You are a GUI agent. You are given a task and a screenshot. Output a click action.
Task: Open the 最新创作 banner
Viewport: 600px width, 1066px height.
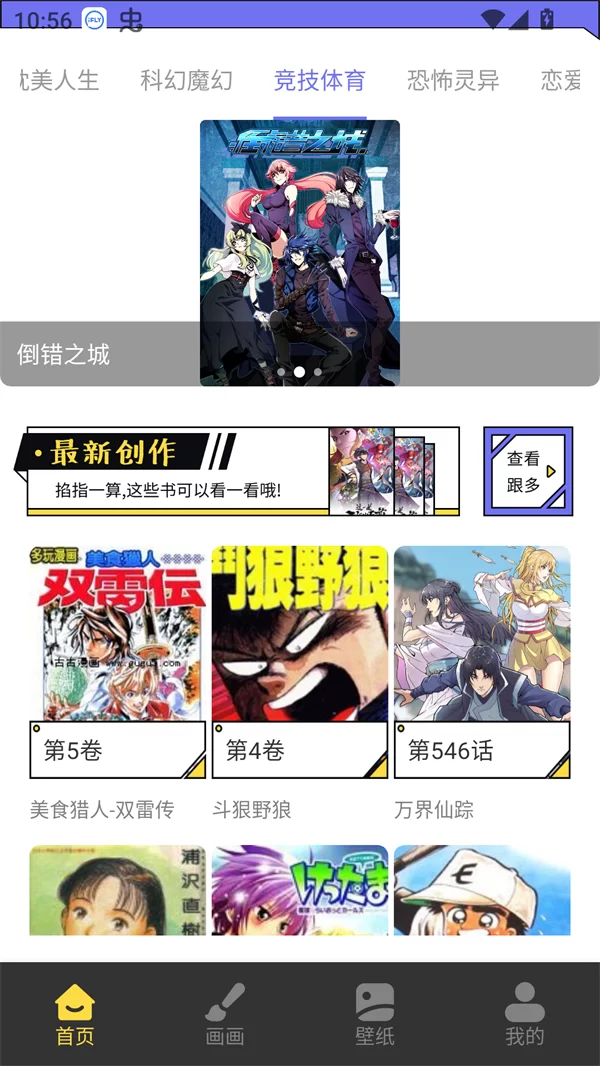pos(242,471)
